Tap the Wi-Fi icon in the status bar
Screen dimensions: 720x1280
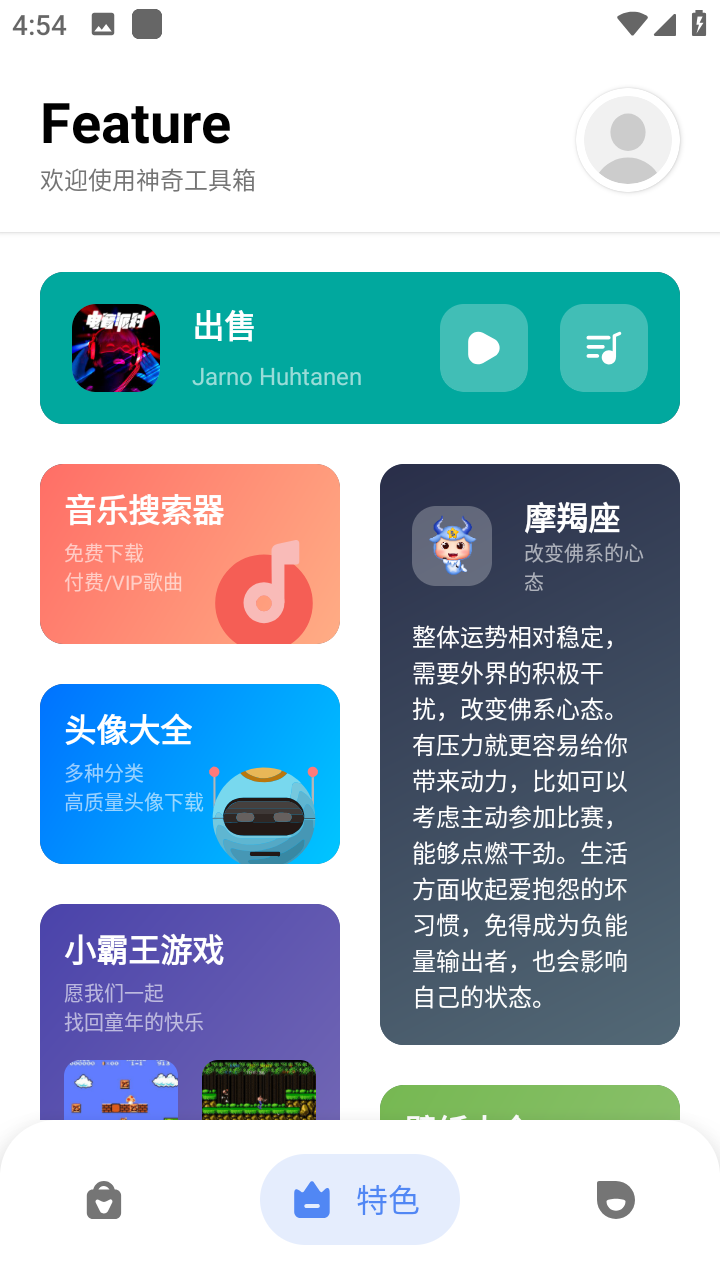tap(631, 22)
